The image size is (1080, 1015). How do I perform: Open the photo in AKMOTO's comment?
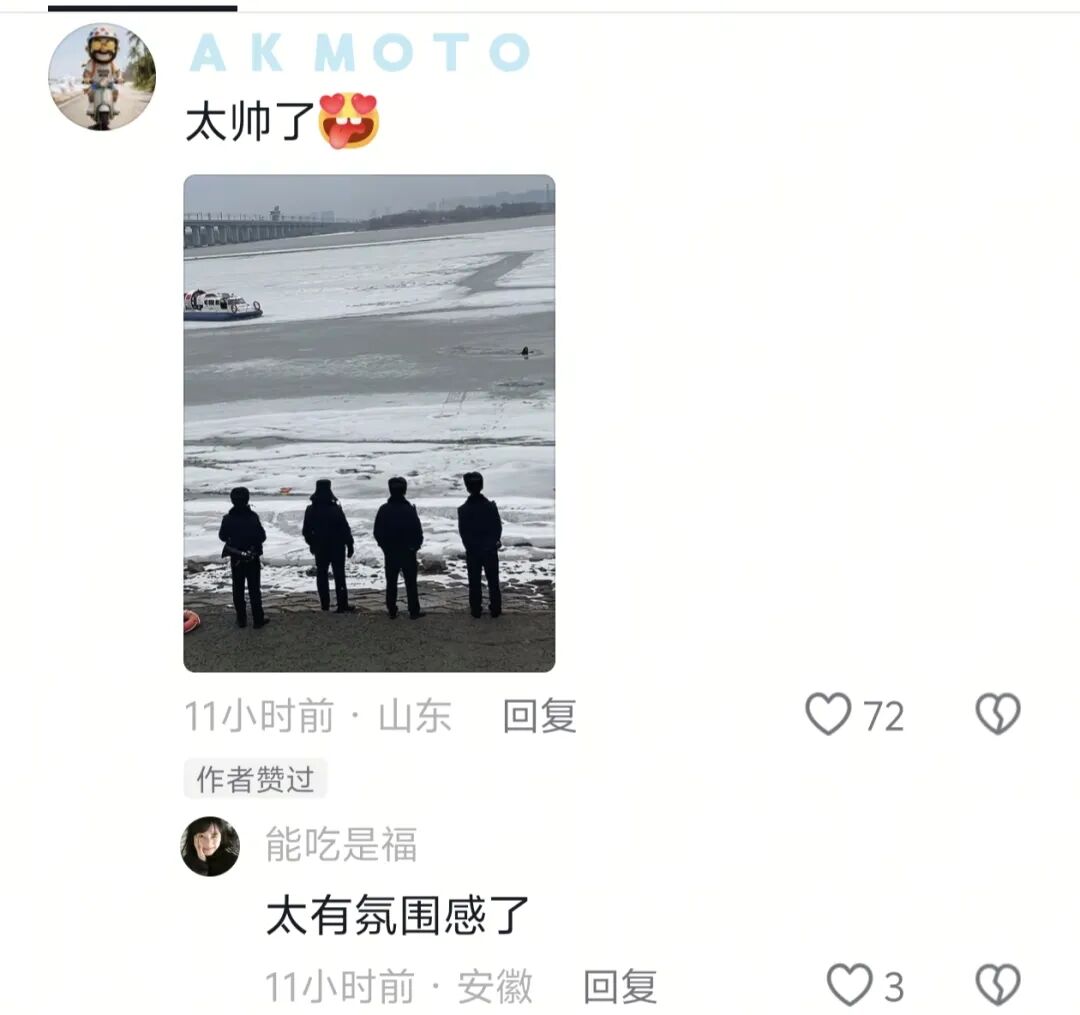pyautogui.click(x=369, y=423)
